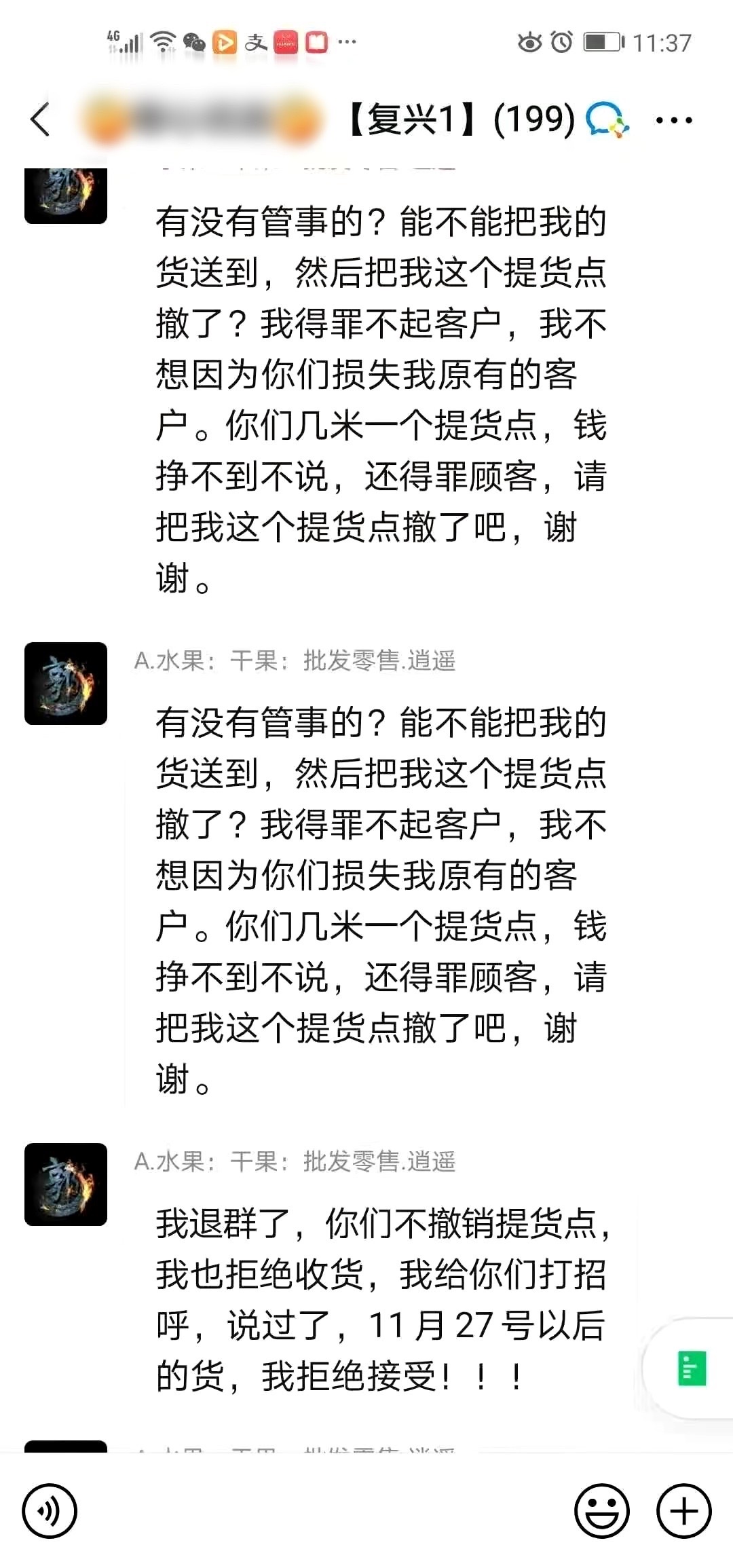The width and height of the screenshot is (733, 1568).
Task: Go back to the chat list
Action: click(41, 120)
